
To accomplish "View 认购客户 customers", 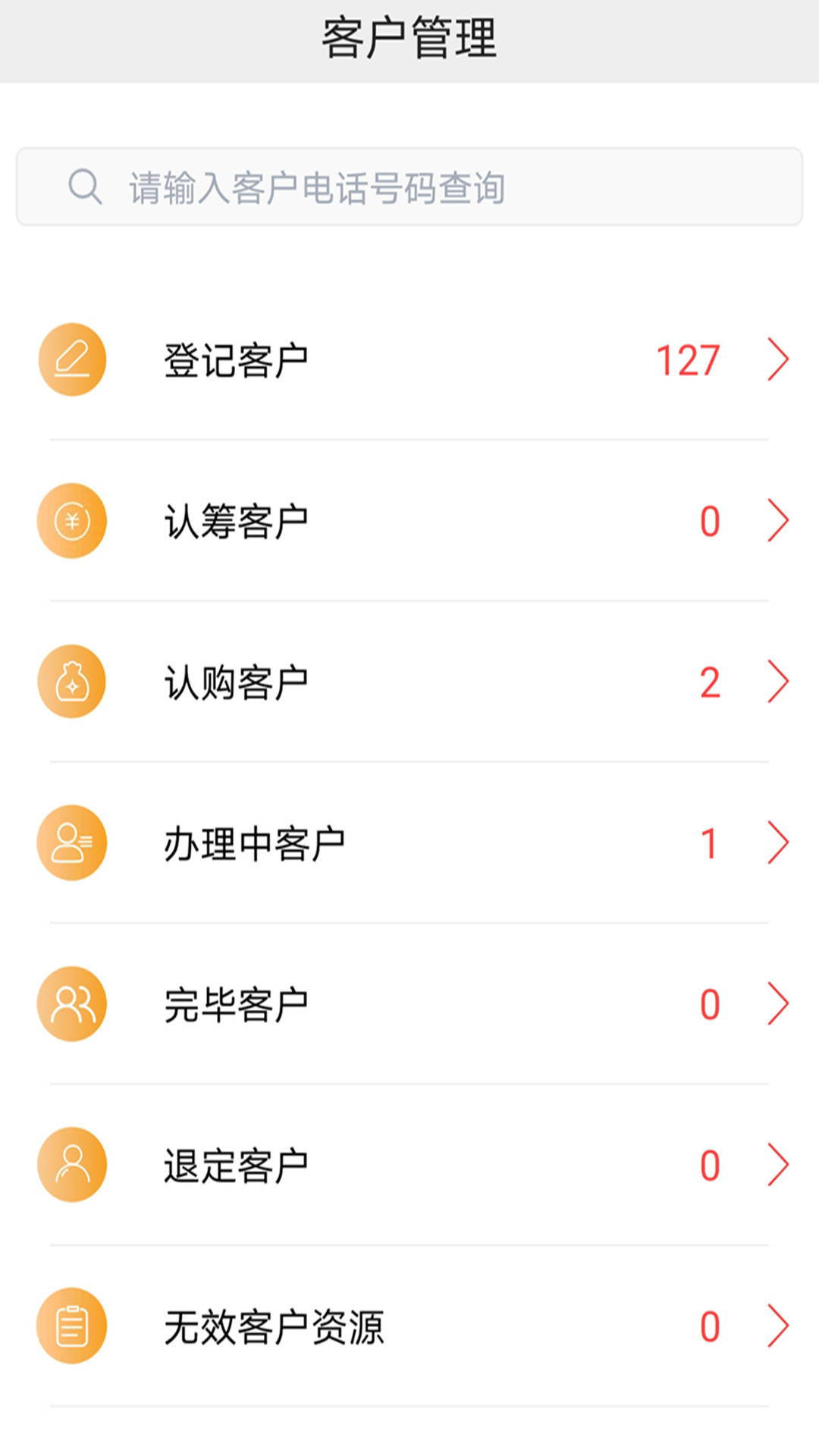I will pyautogui.click(x=409, y=682).
